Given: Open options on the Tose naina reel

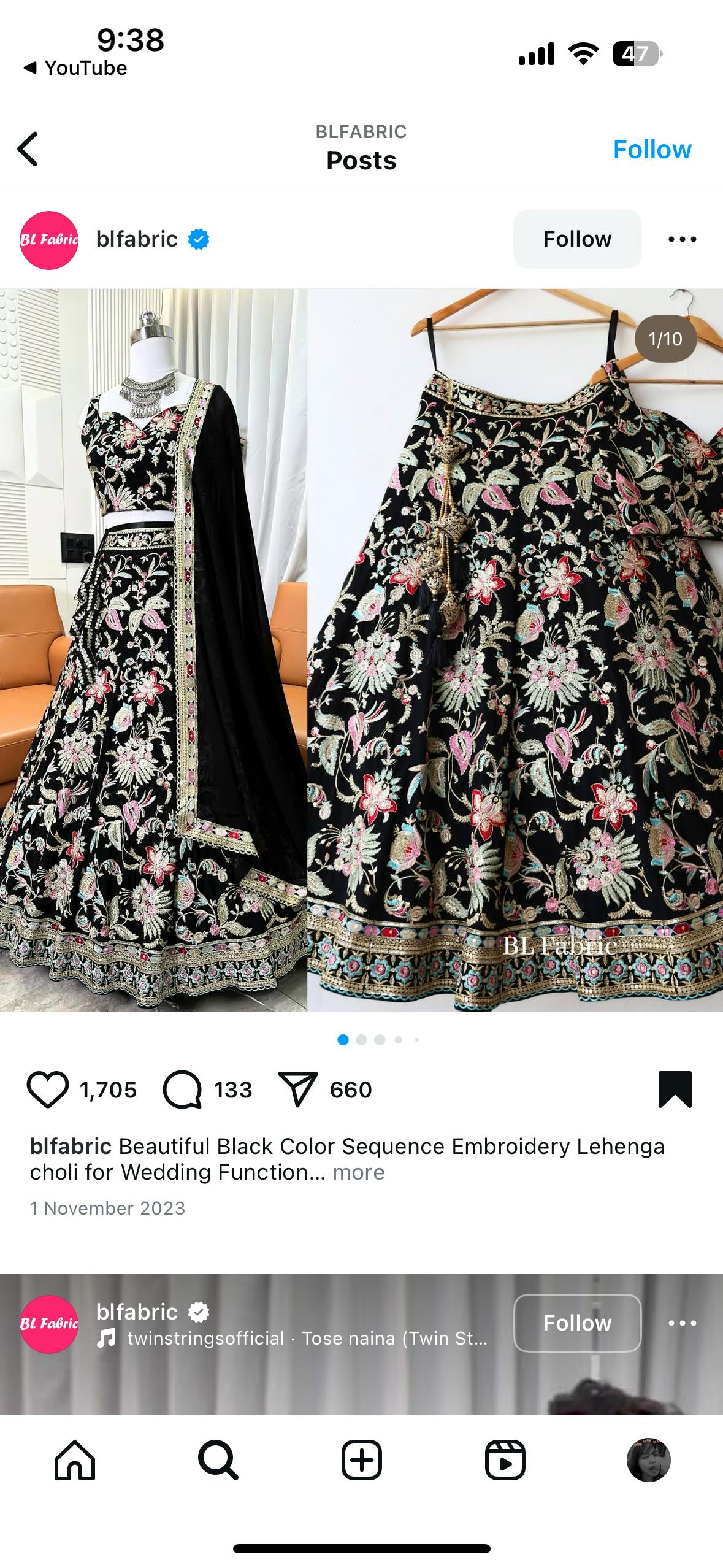Looking at the screenshot, I should tap(682, 1323).
